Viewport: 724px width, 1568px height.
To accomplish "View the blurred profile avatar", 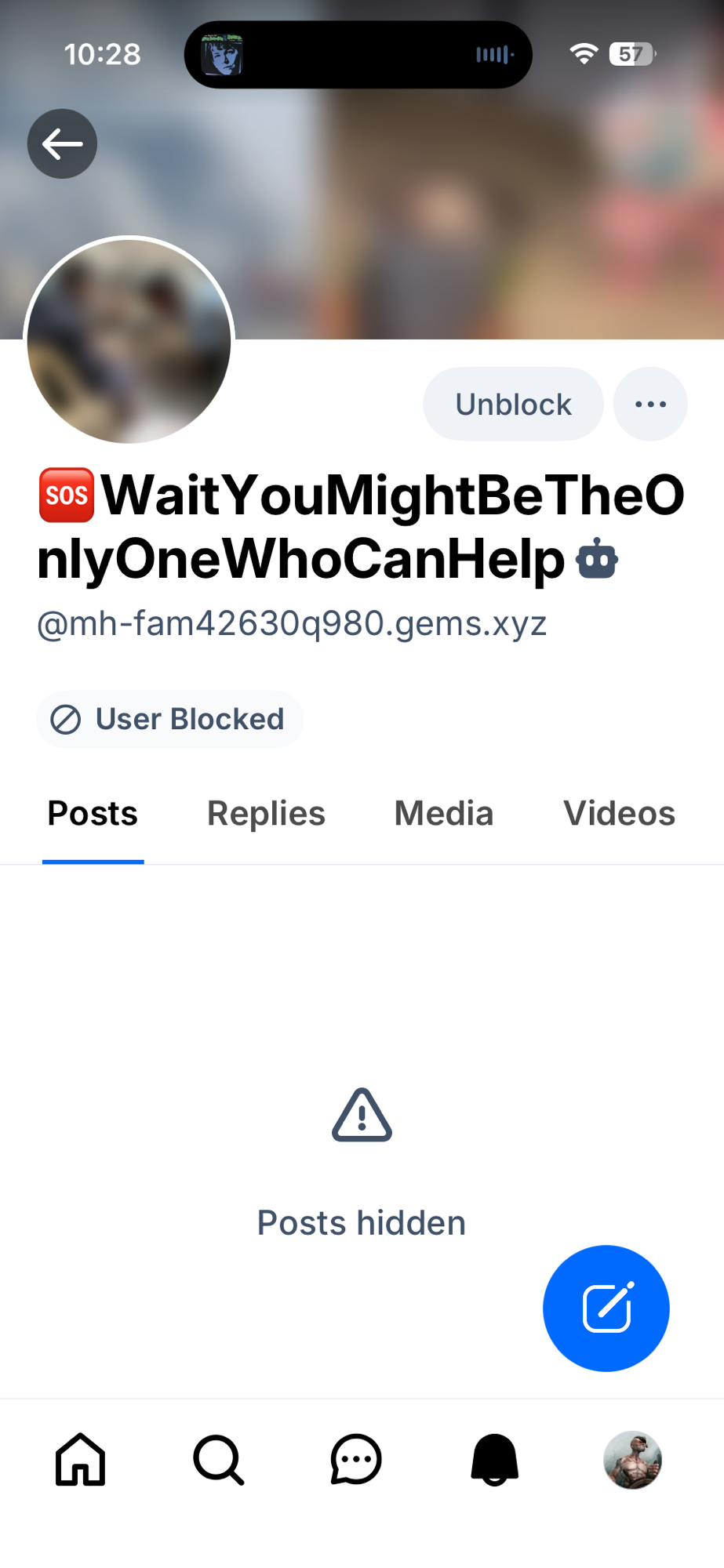I will [129, 341].
